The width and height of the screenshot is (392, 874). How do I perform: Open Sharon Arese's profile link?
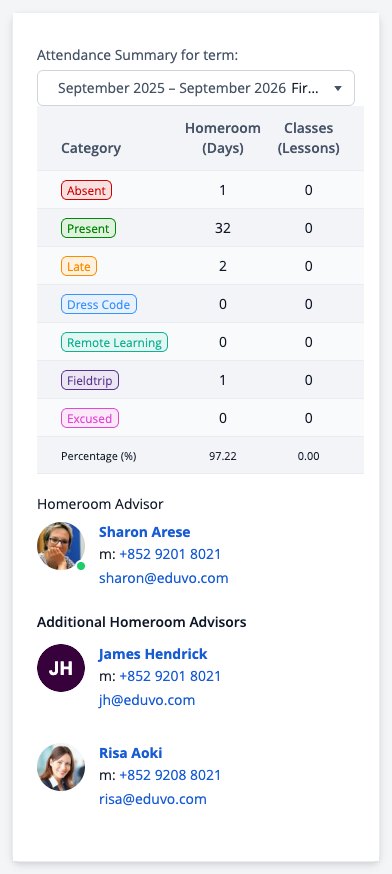point(144,532)
